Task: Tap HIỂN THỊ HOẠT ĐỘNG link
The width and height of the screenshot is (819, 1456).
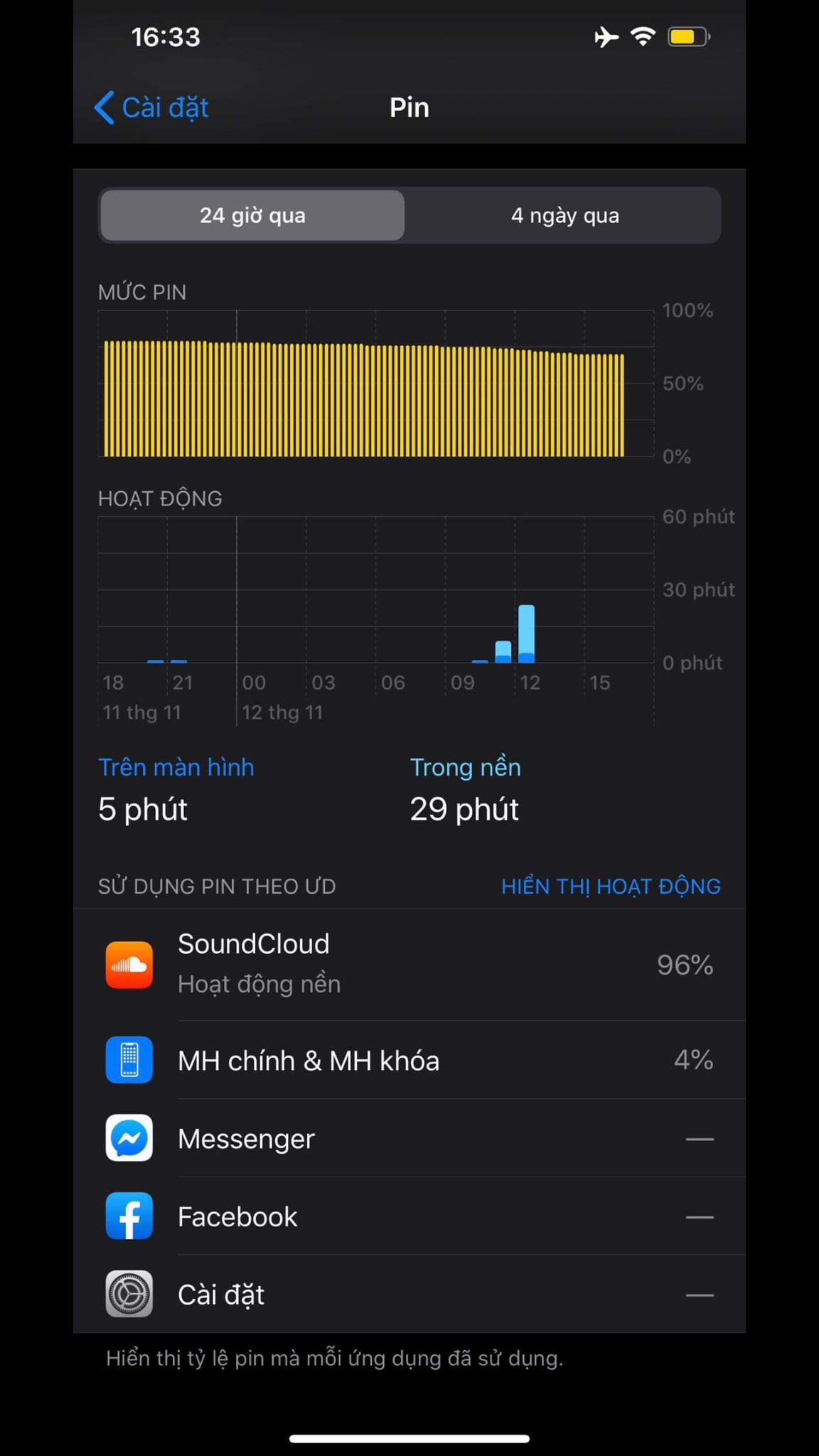Action: pos(611,886)
